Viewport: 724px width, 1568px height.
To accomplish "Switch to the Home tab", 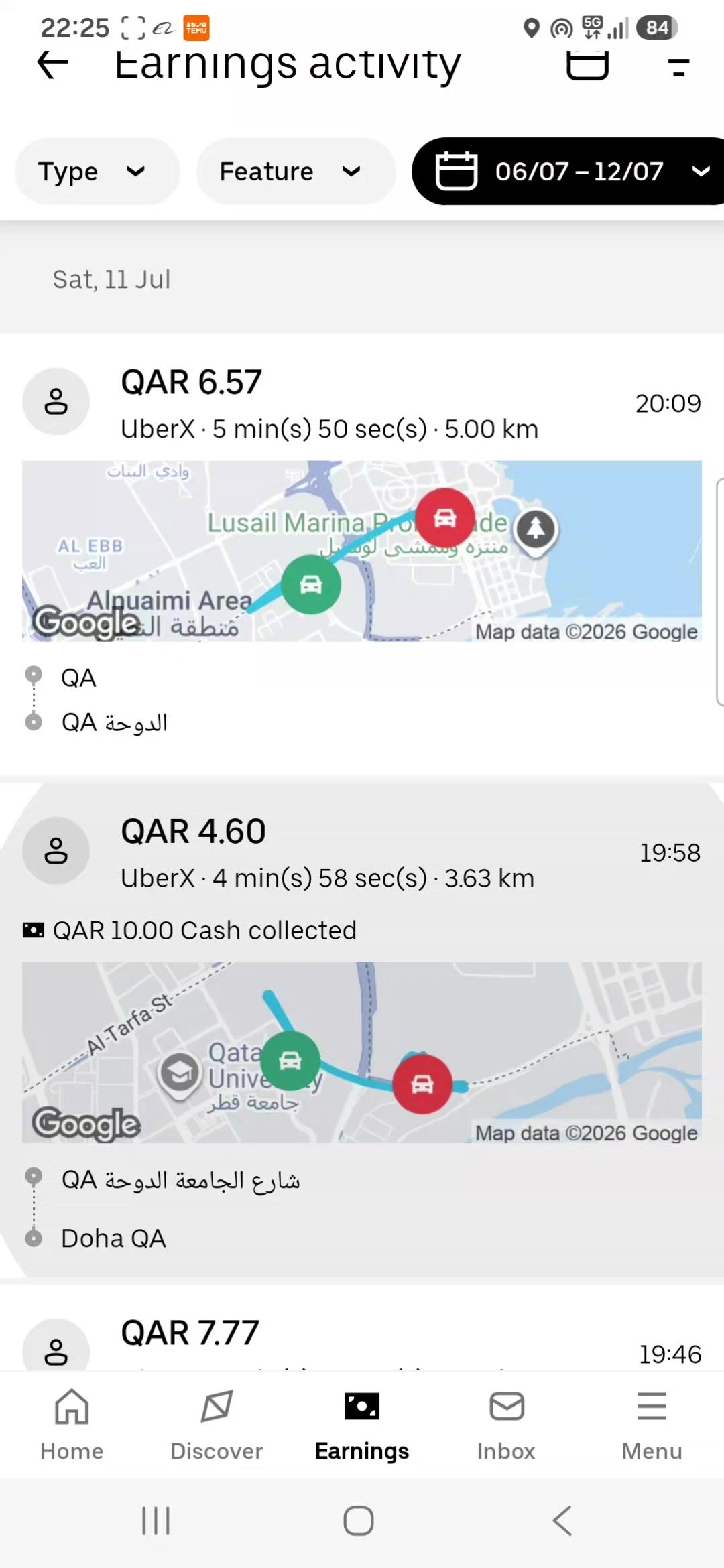I will (72, 1425).
